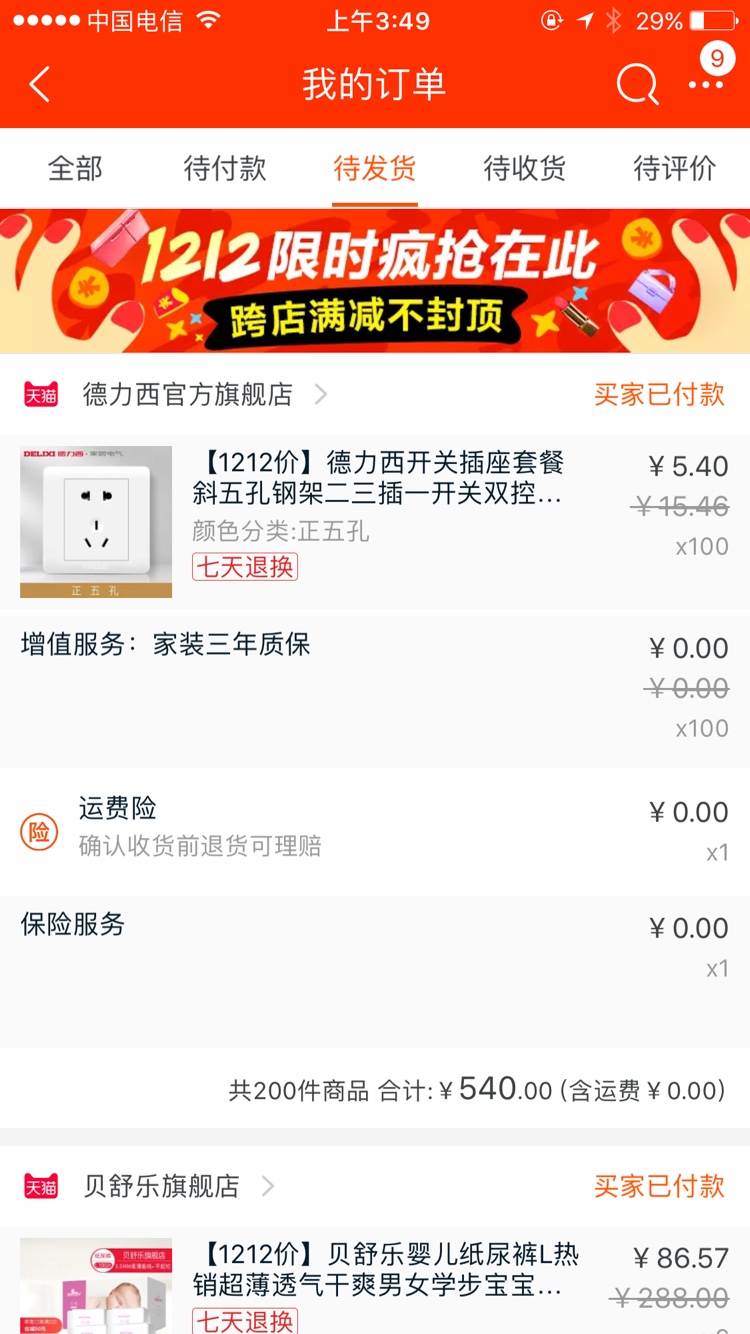Open the three-dot more menu

[706, 86]
